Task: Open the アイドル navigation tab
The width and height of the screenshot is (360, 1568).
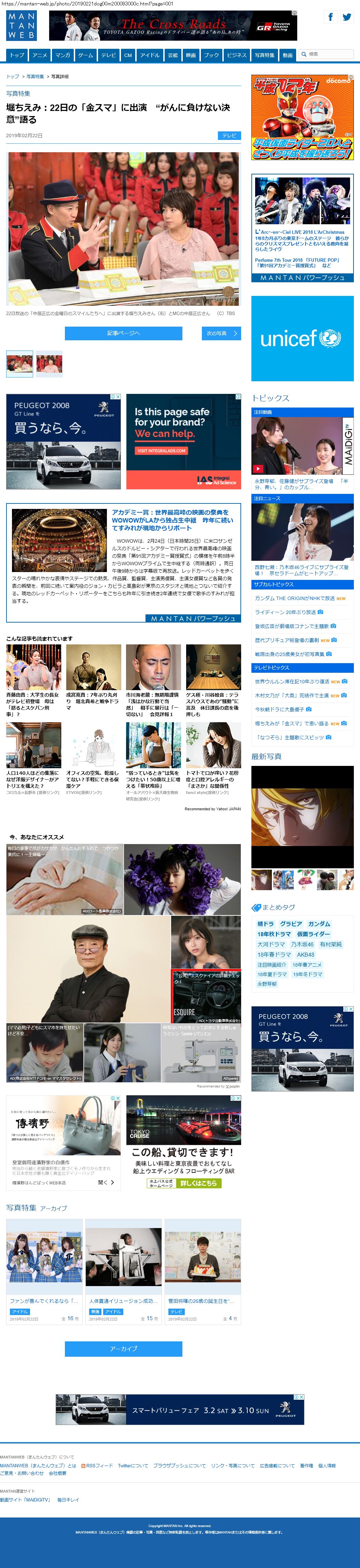Action: (150, 55)
